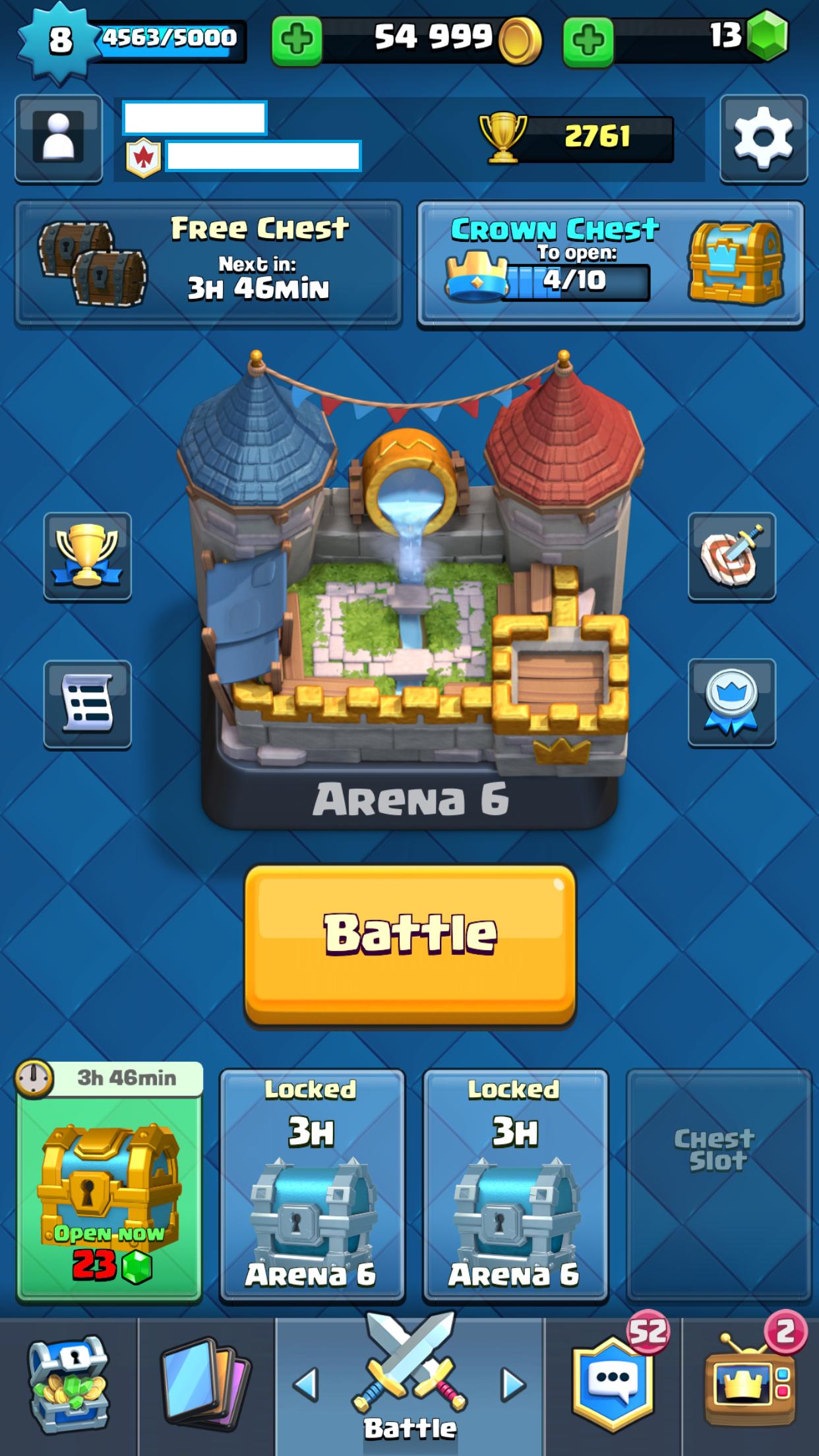Open the crown ribbon achievements icon
819x1456 pixels.
[x=732, y=703]
